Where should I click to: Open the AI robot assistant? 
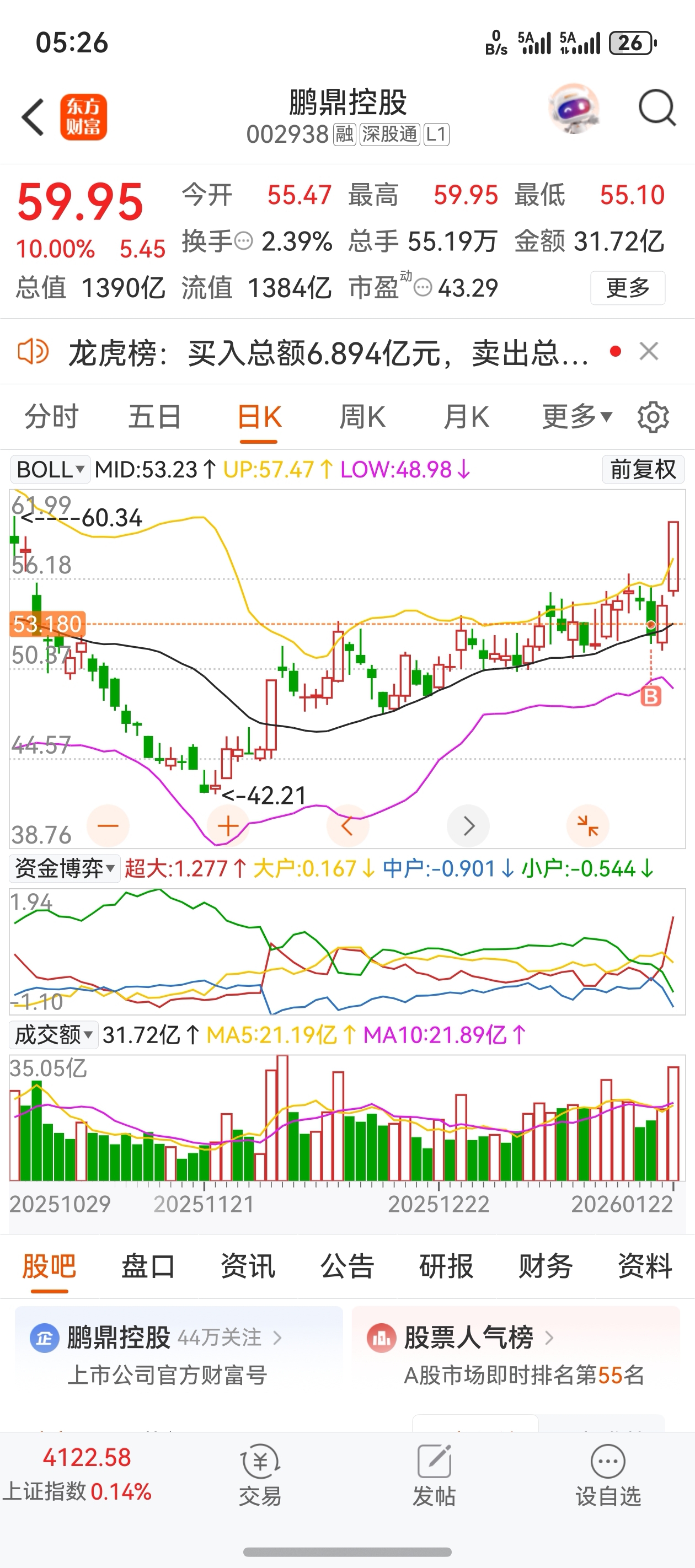tap(574, 109)
